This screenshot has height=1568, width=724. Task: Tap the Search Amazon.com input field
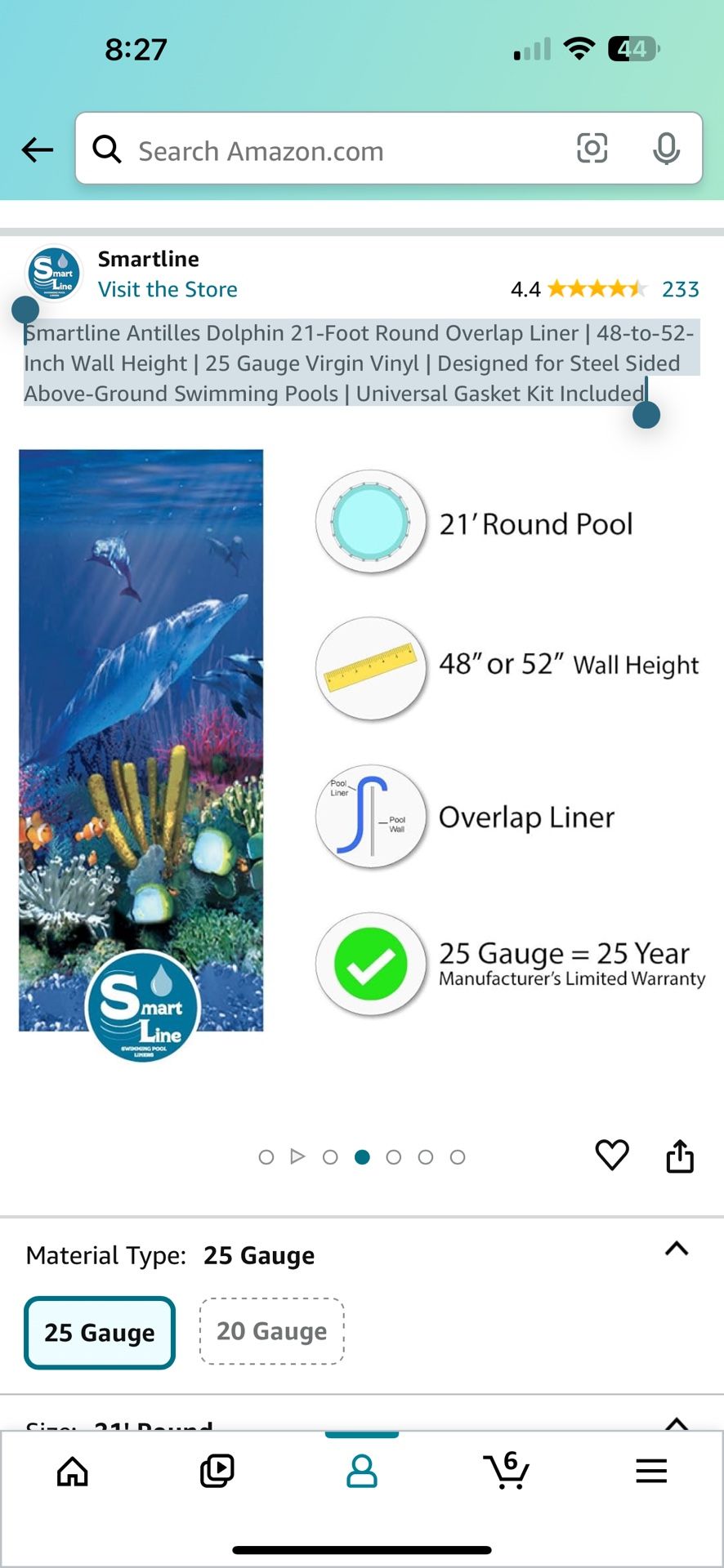[327, 149]
